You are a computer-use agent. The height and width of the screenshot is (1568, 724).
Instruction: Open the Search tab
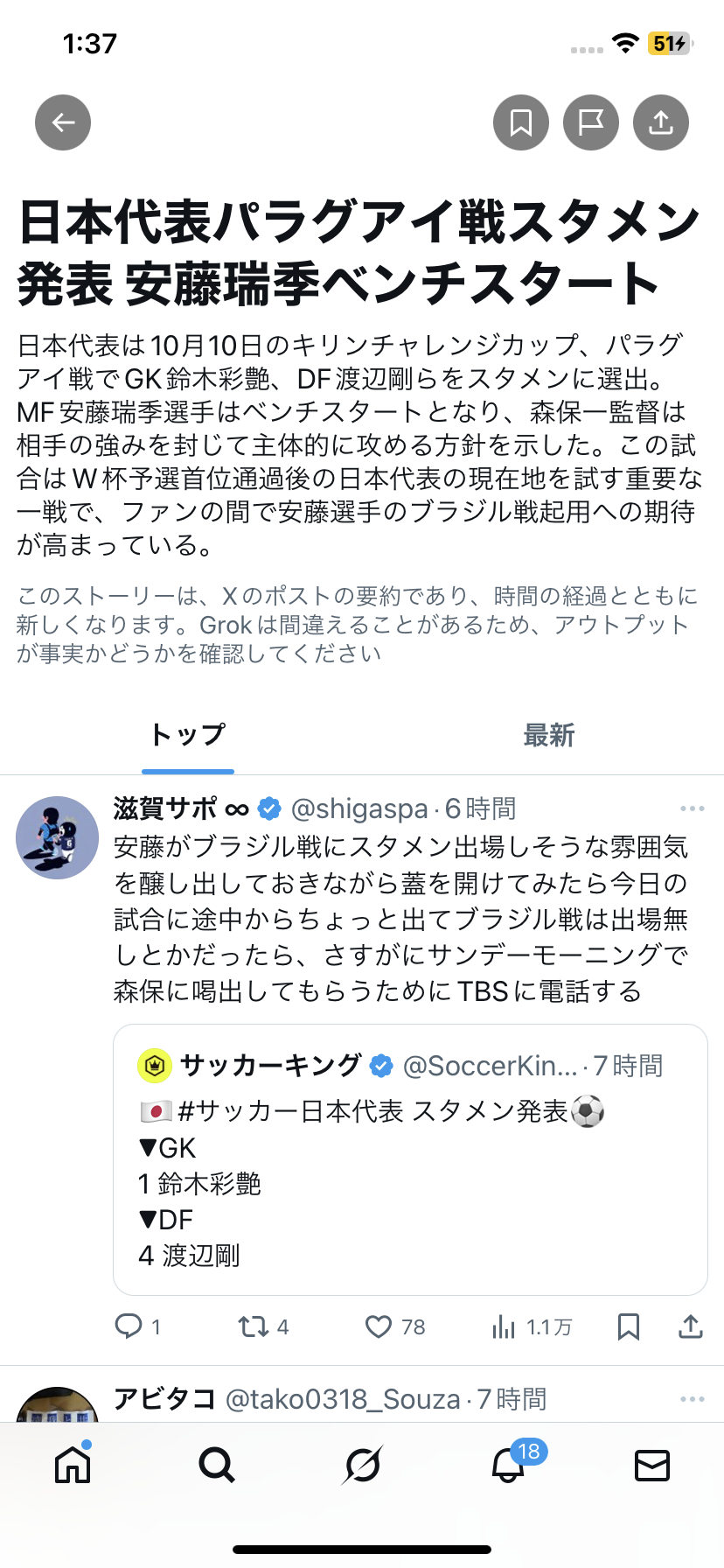[217, 1464]
